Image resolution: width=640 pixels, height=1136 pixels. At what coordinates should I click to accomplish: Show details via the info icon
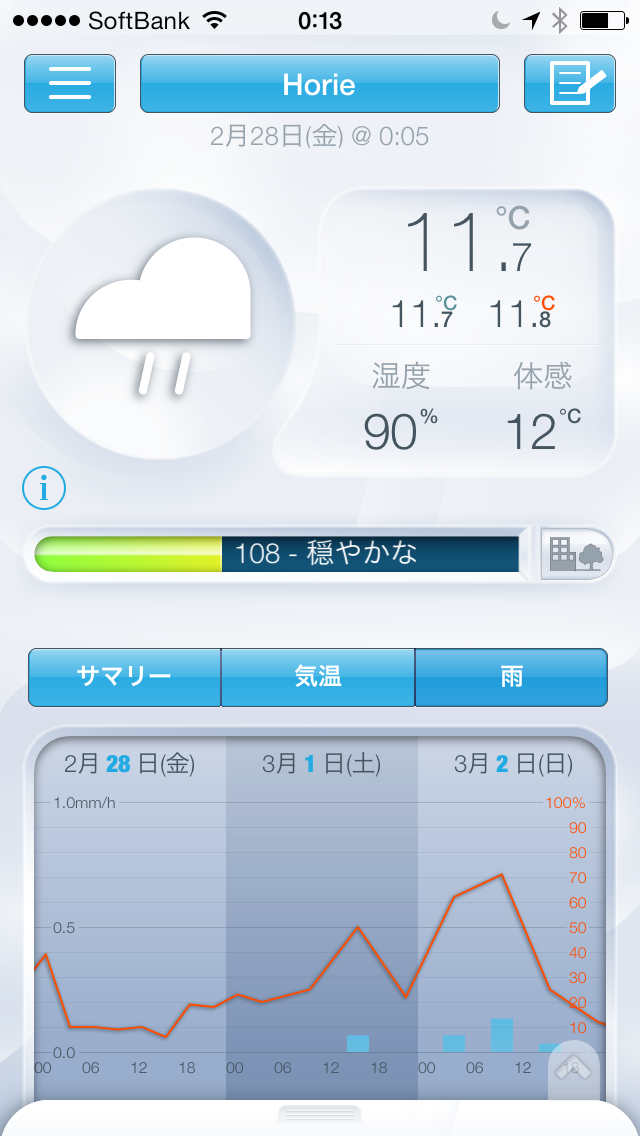tap(44, 488)
